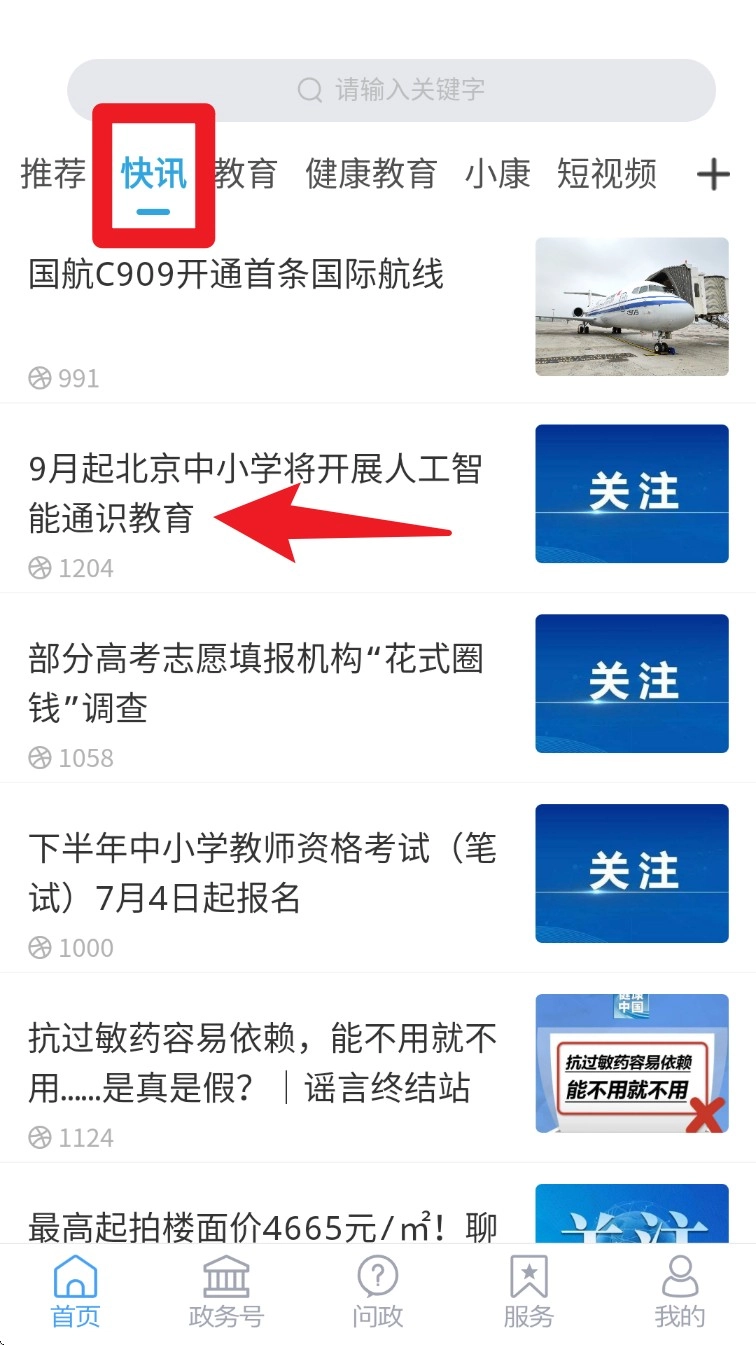The width and height of the screenshot is (756, 1345).
Task: Select the 服务 bottom tab
Action: (x=528, y=1294)
